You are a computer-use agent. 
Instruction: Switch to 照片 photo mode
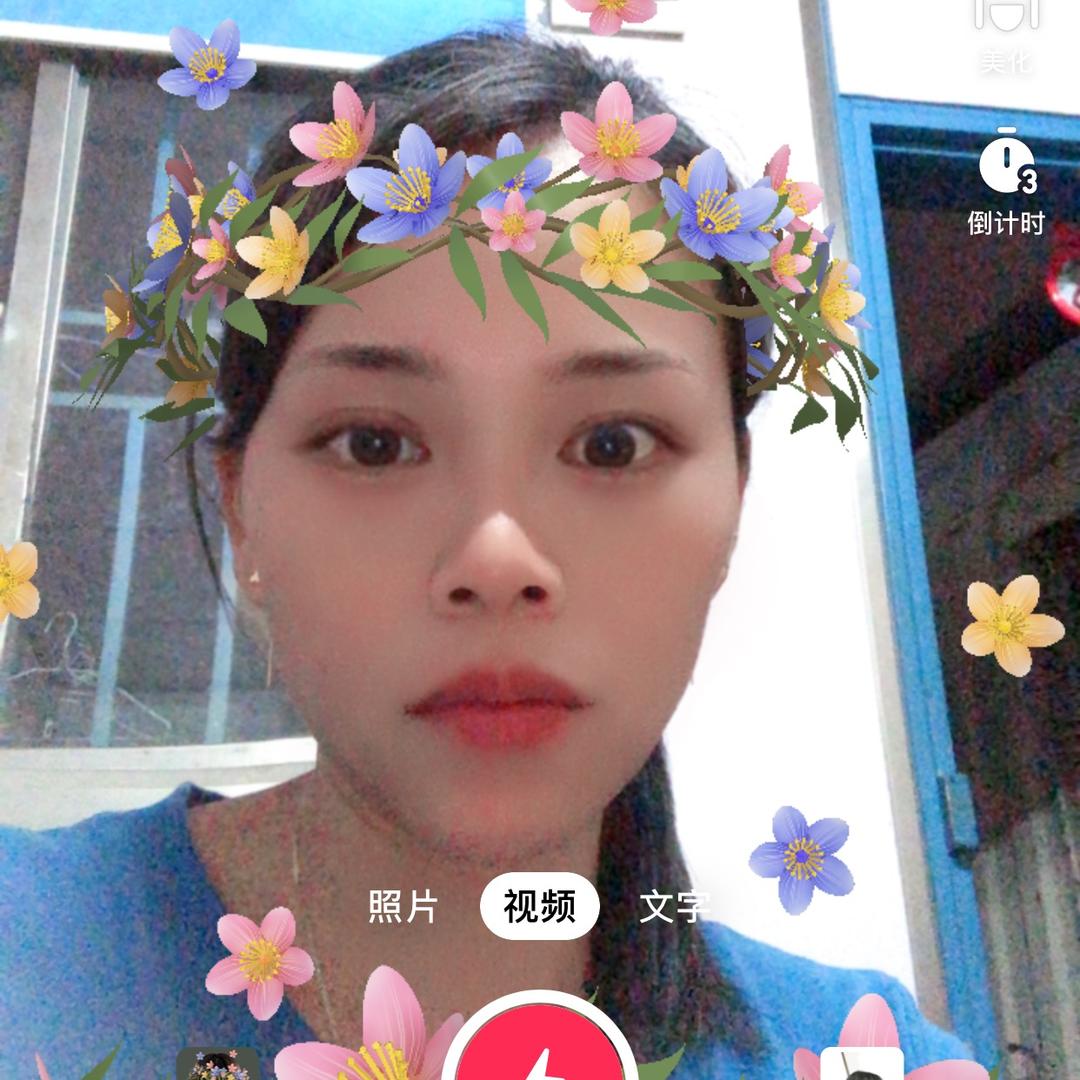pyautogui.click(x=403, y=906)
